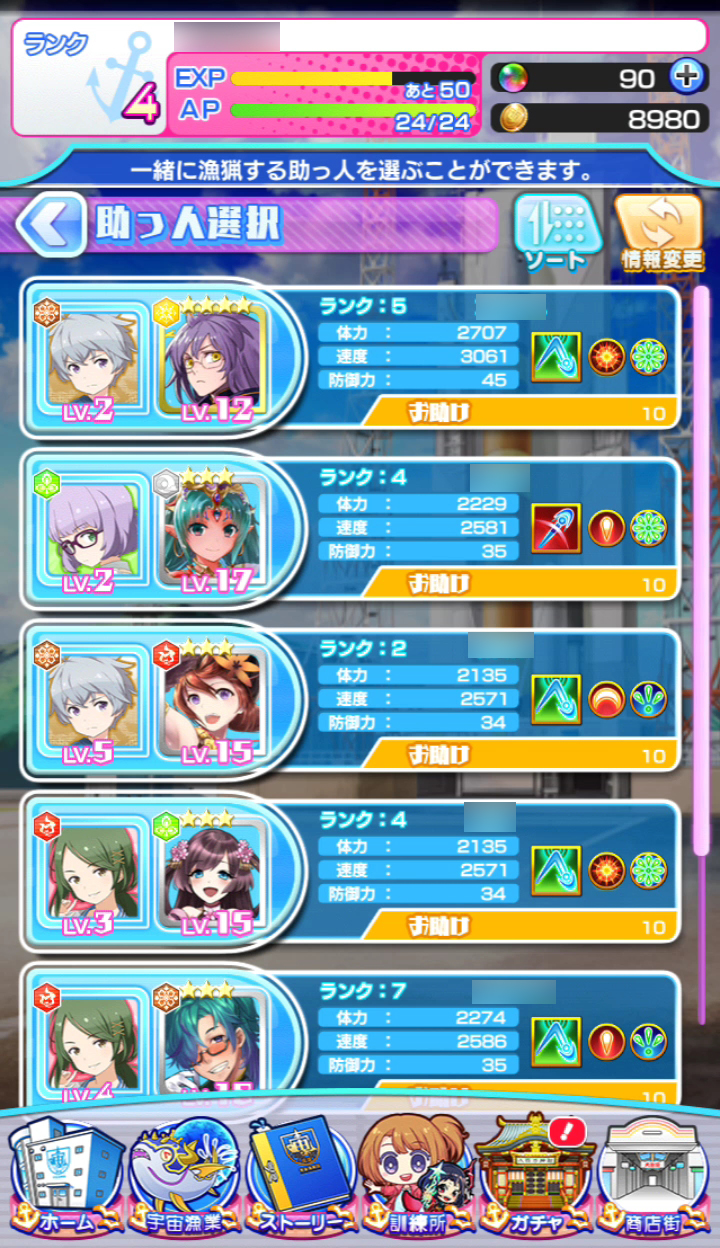Open the ストーリー tab
Image resolution: width=720 pixels, height=1248 pixels.
coord(300,1180)
